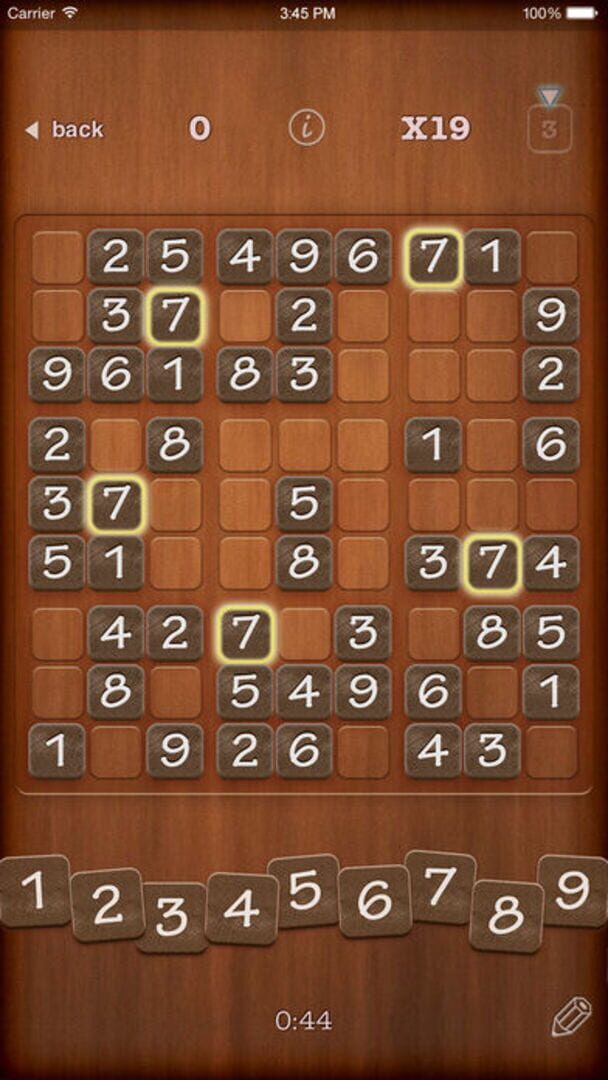The height and width of the screenshot is (1080, 608).
Task: Choose number tile 3 in the tray
Action: point(172,916)
